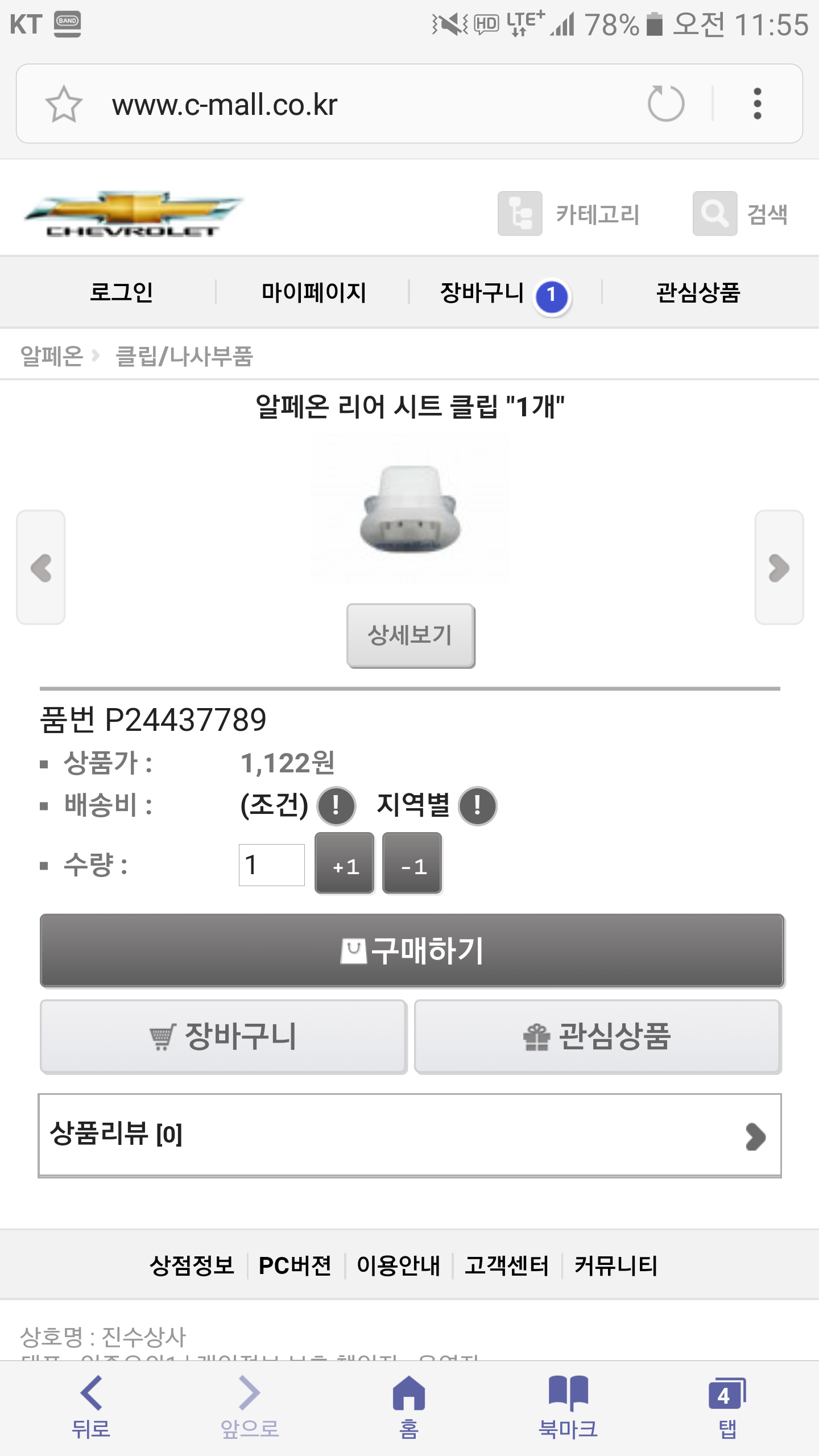The width and height of the screenshot is (819, 1456).
Task: Open 마이페이지
Action: click(x=313, y=292)
